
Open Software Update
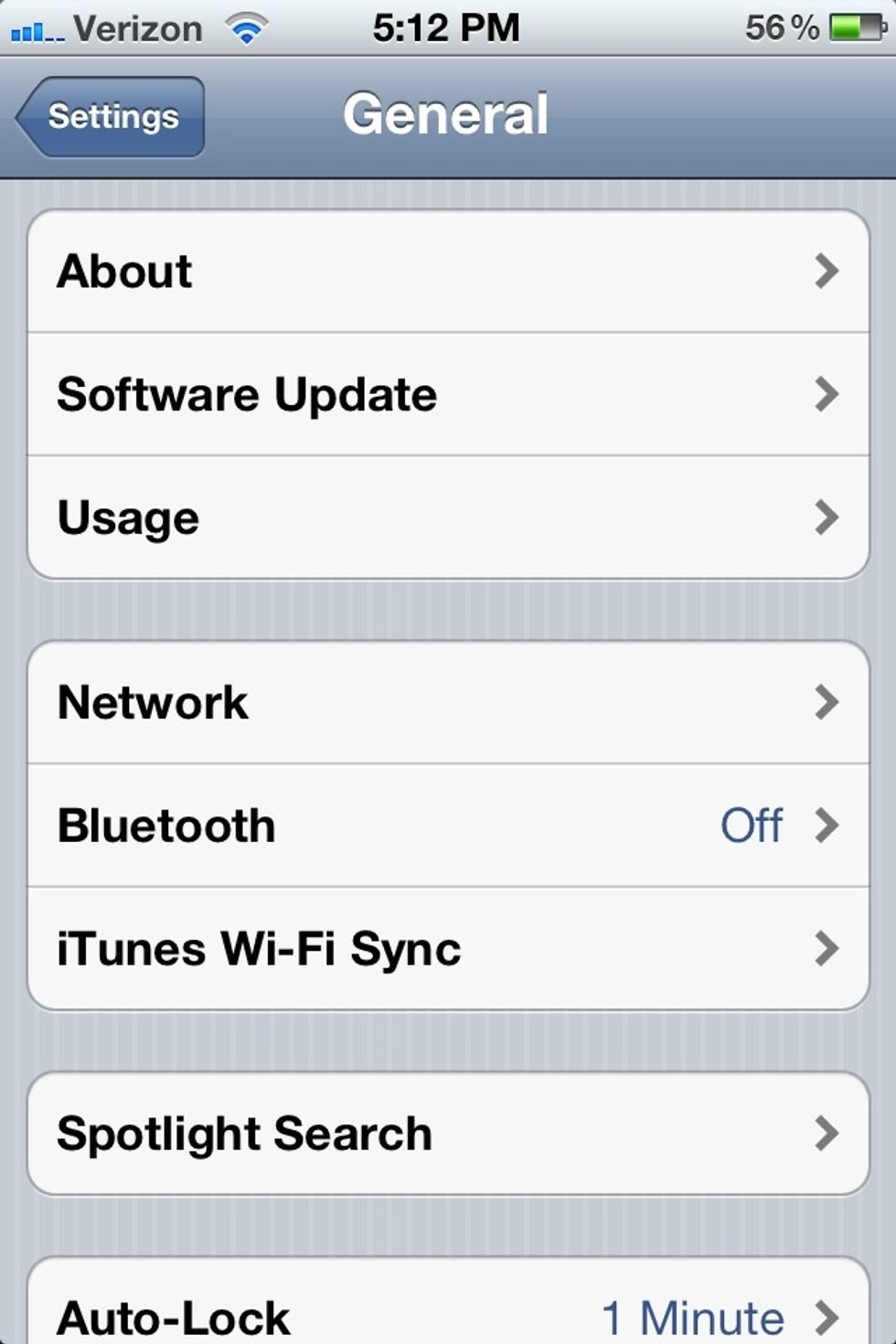click(448, 395)
